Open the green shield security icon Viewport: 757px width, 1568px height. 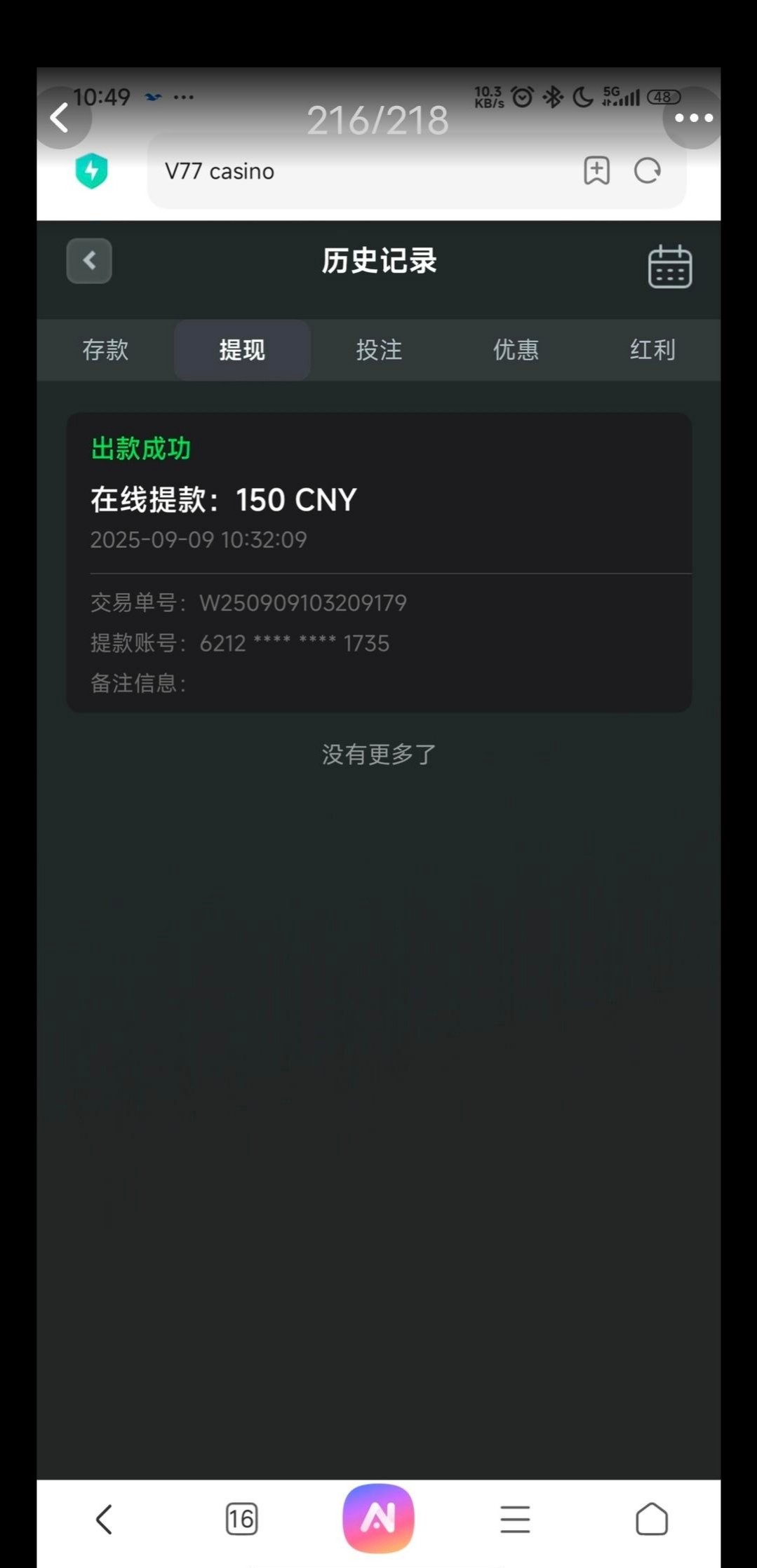[x=92, y=170]
